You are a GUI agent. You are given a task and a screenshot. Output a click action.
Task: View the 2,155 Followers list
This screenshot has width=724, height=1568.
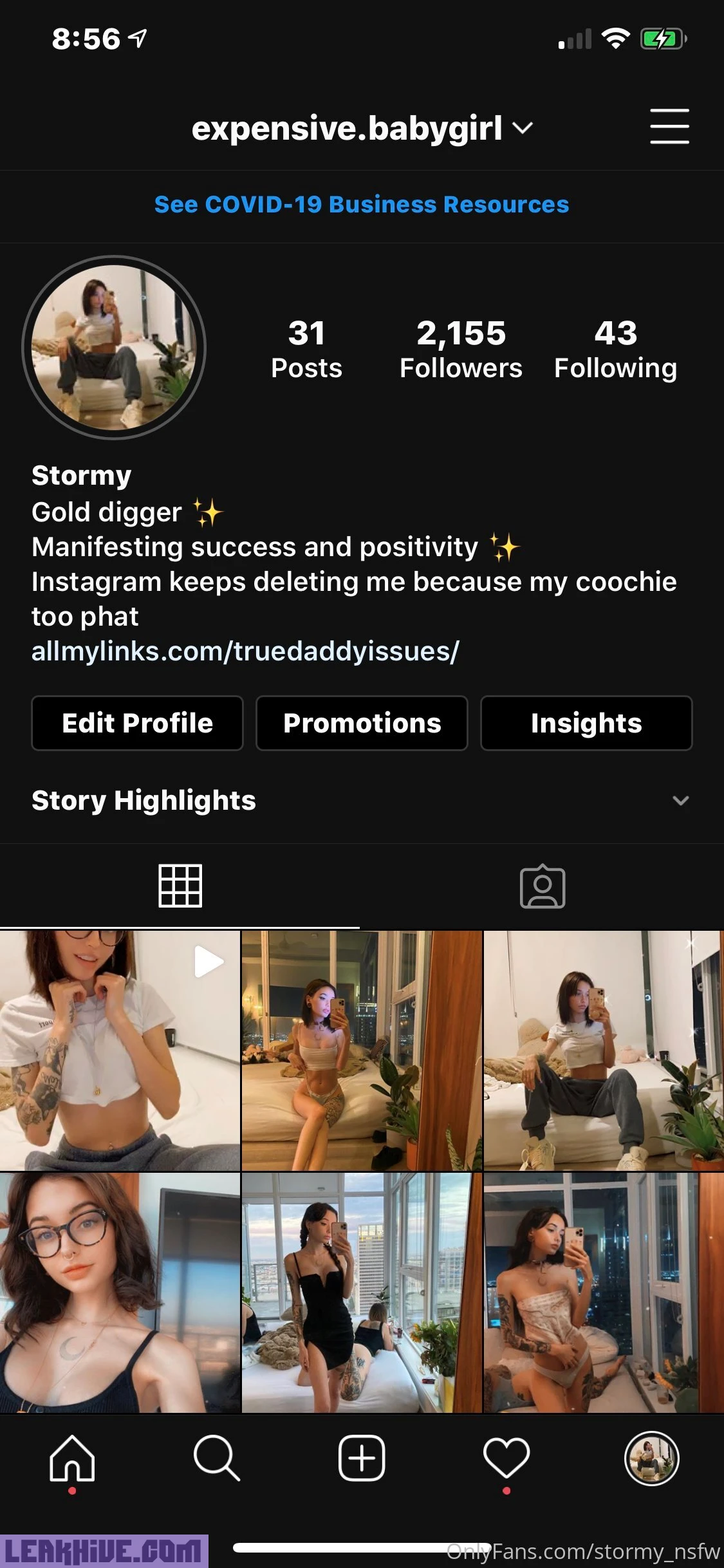[x=461, y=350]
